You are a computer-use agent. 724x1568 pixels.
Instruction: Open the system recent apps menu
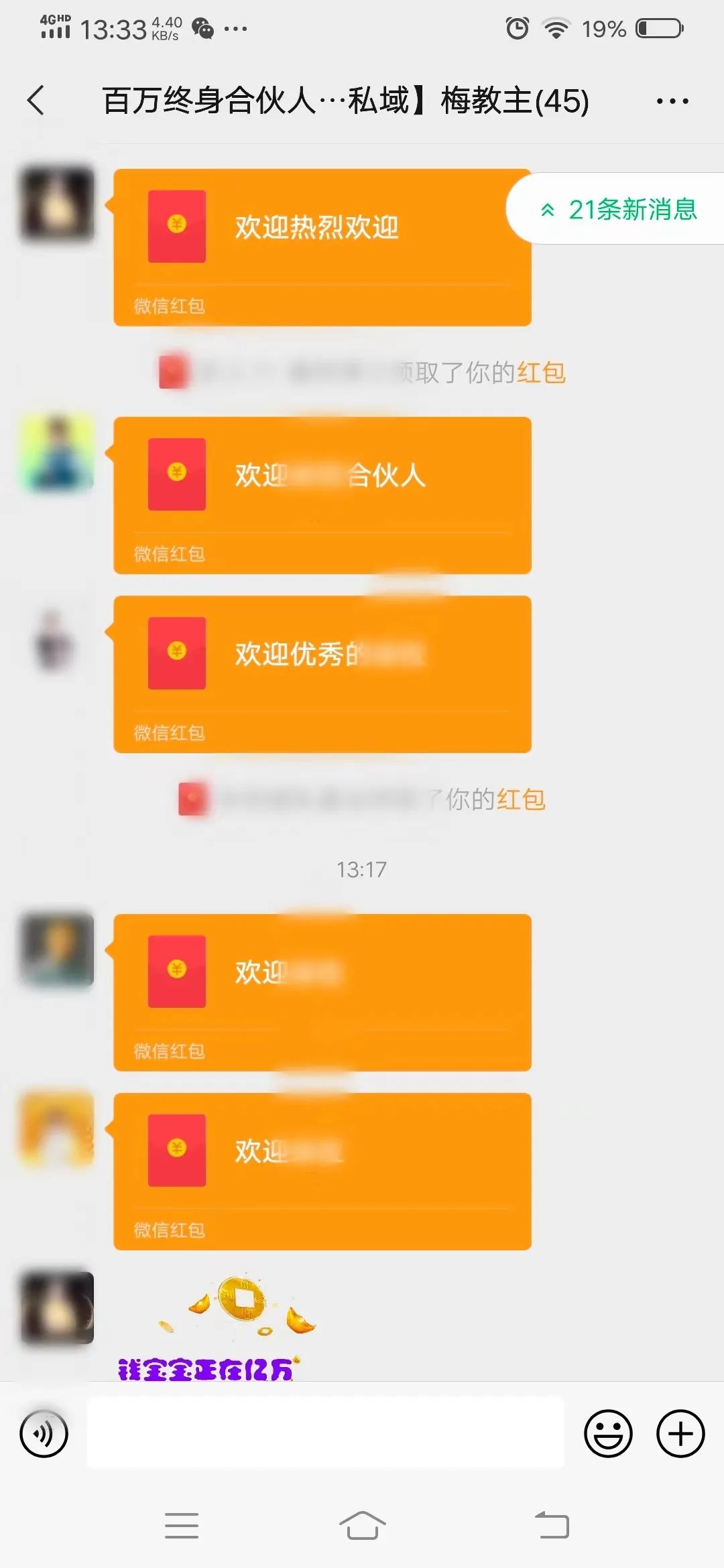tap(181, 1526)
